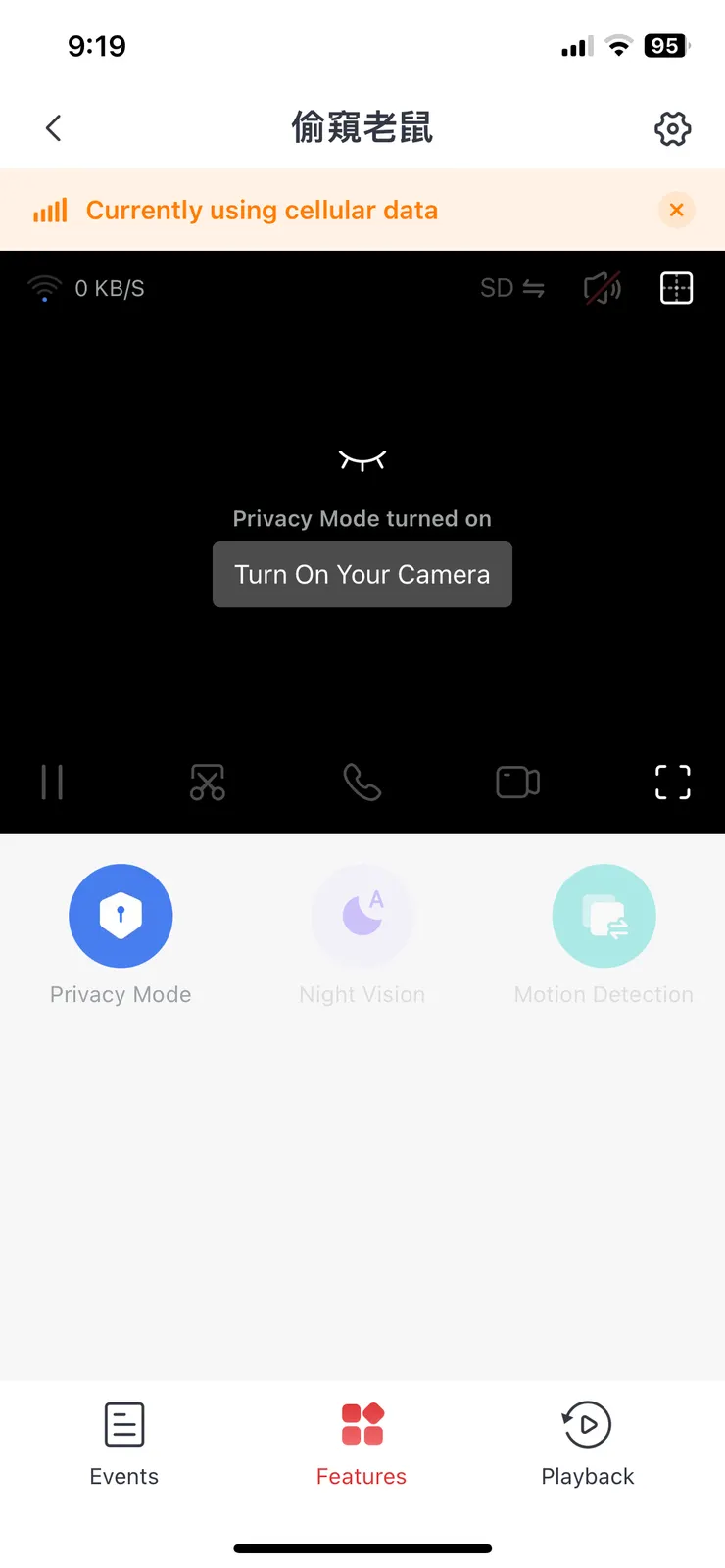Screen dimensions: 725x1568
Task: Start recording video clip
Action: point(517,783)
